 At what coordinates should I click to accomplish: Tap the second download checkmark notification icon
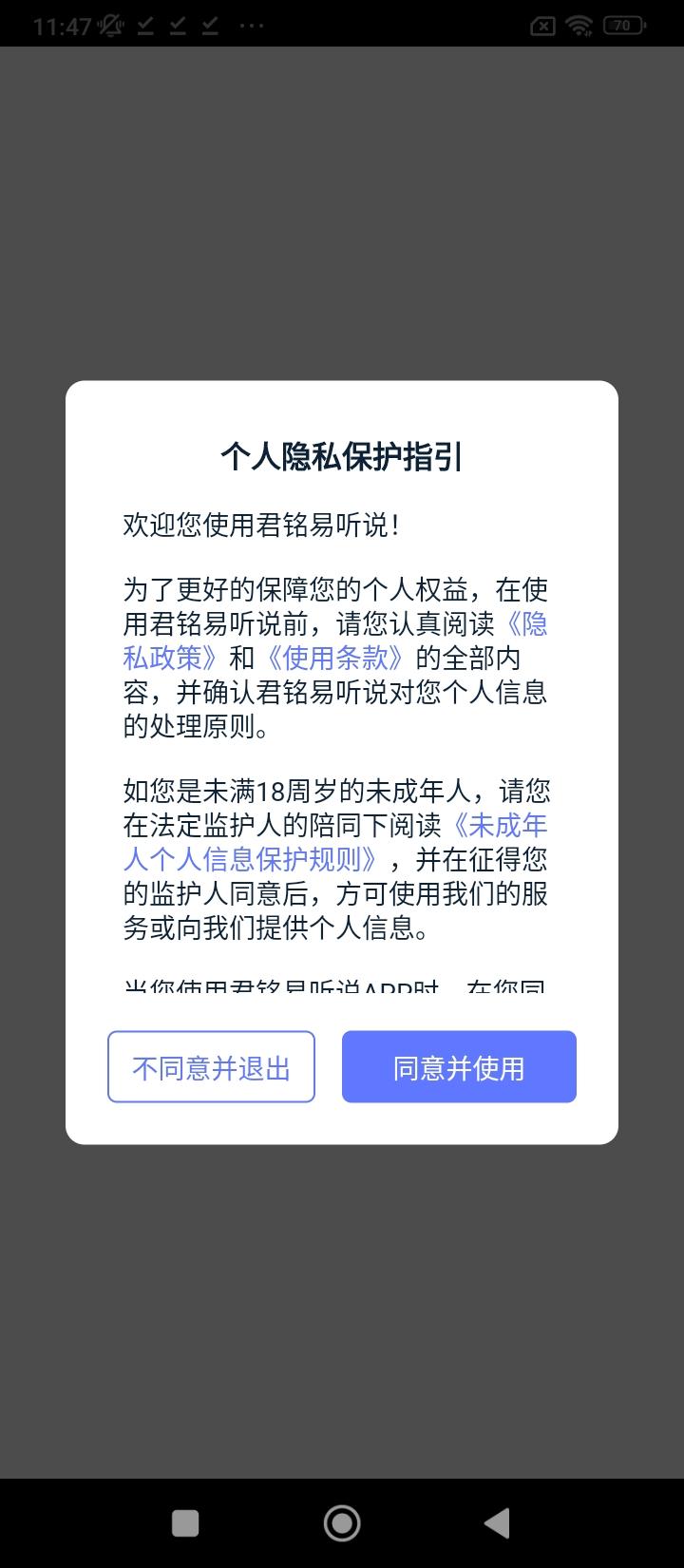coord(177,25)
